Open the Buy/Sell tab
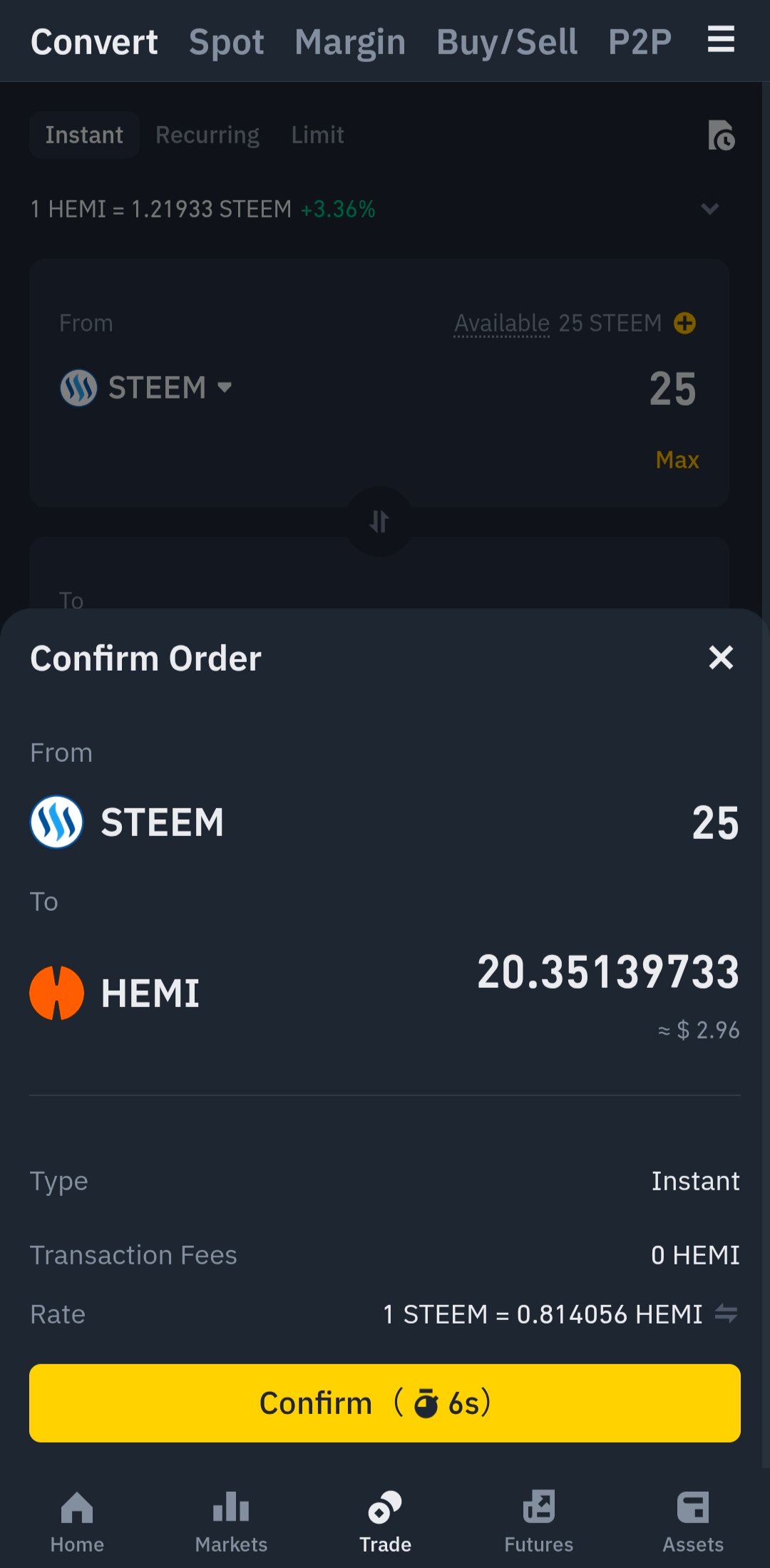 [507, 42]
